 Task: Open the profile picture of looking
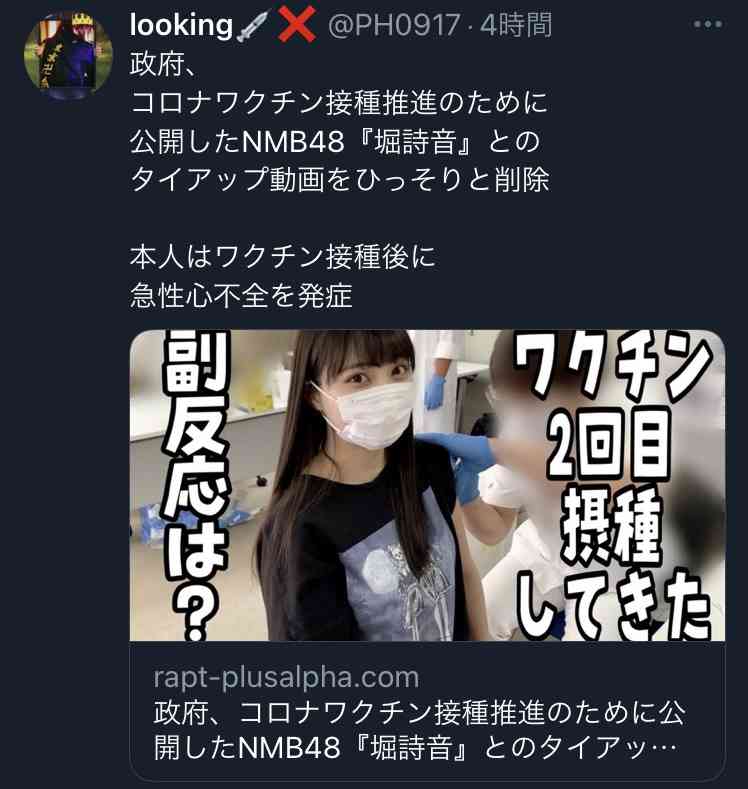tap(61, 53)
